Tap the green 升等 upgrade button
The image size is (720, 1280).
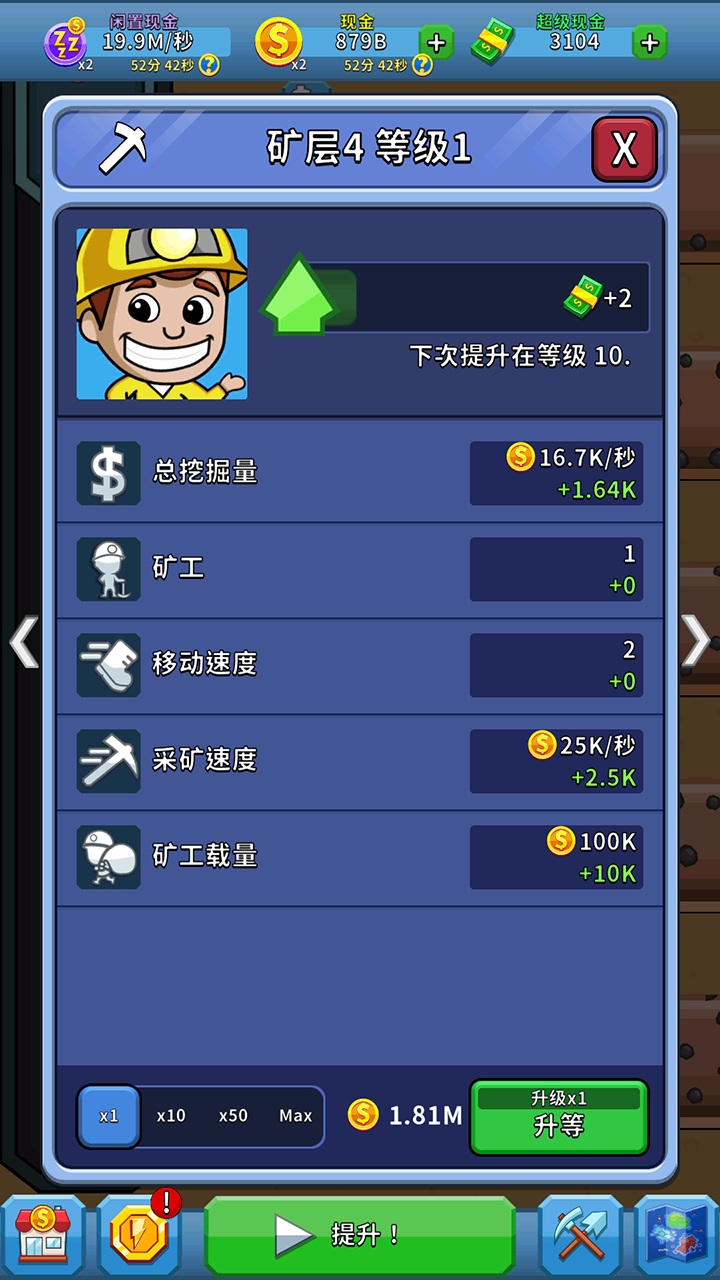[559, 1116]
